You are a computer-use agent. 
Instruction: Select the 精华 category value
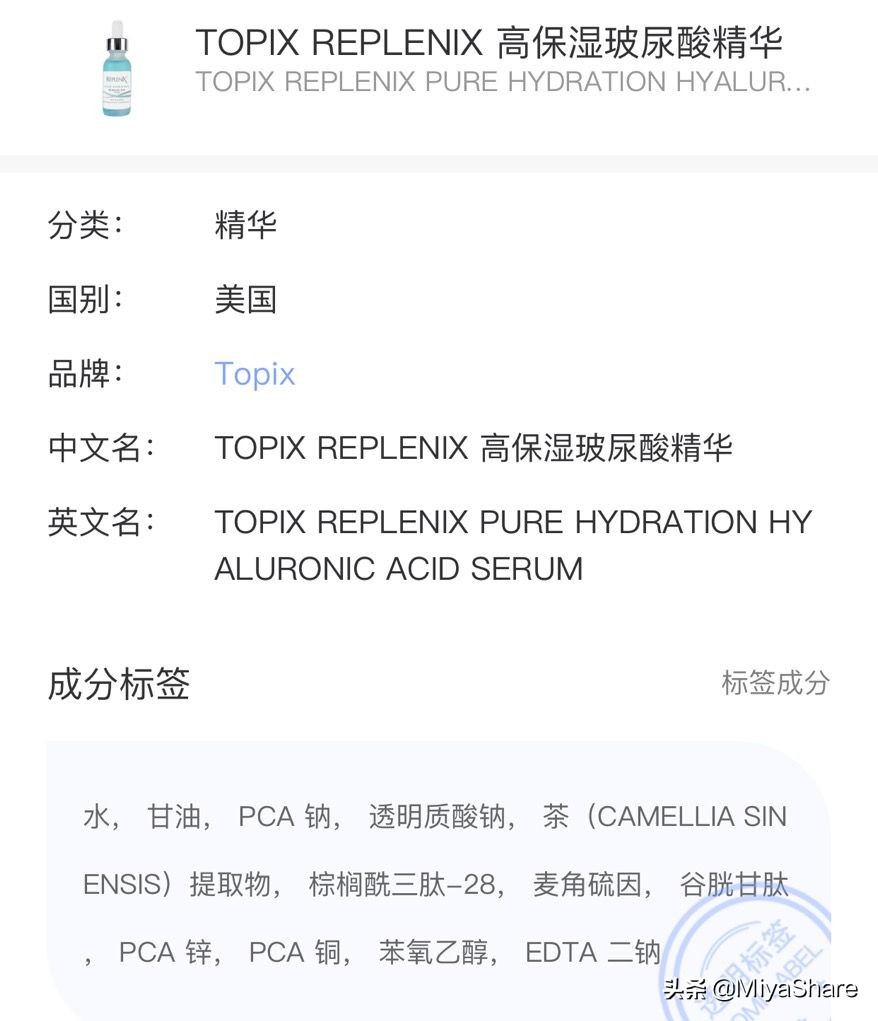[x=246, y=225]
